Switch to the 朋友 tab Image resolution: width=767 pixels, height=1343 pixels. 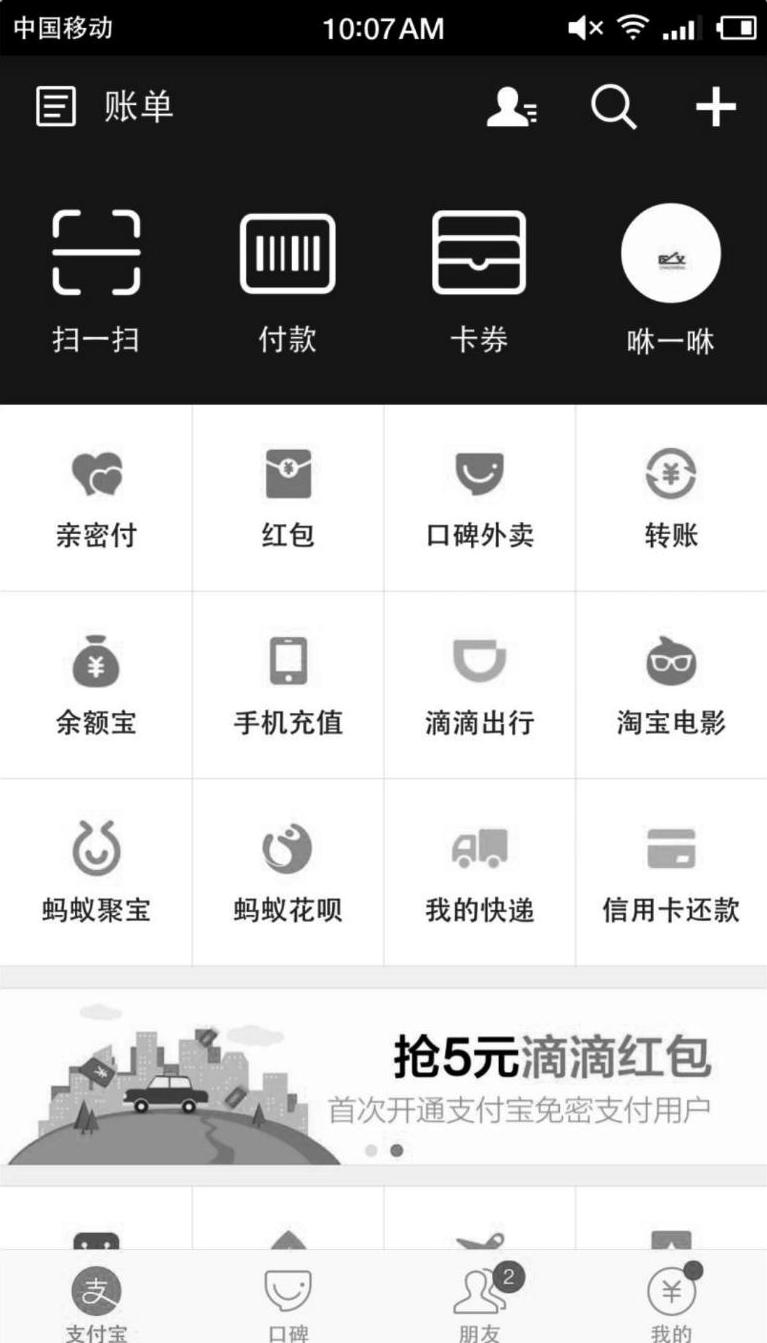point(480,1301)
